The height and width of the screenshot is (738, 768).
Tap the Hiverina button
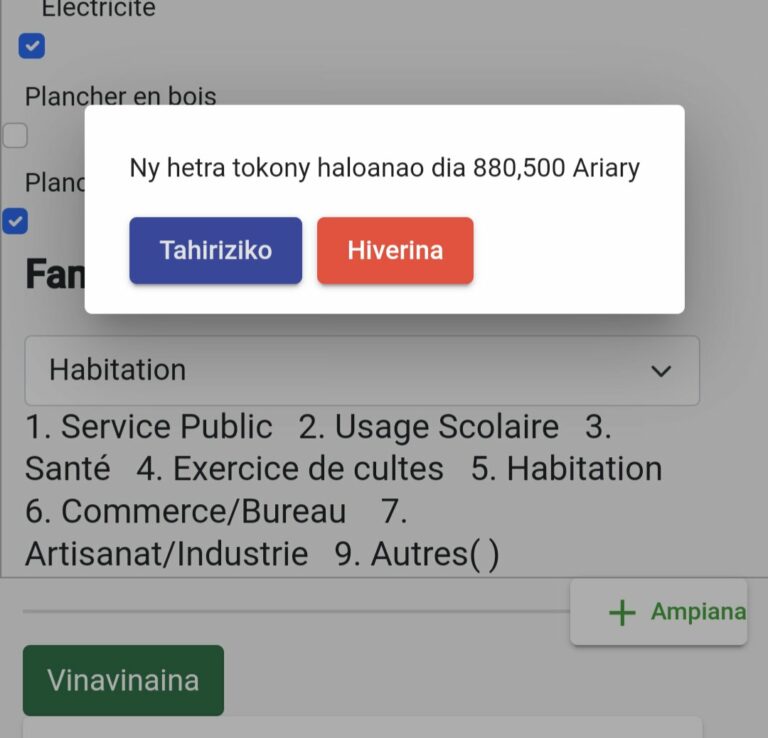[395, 250]
